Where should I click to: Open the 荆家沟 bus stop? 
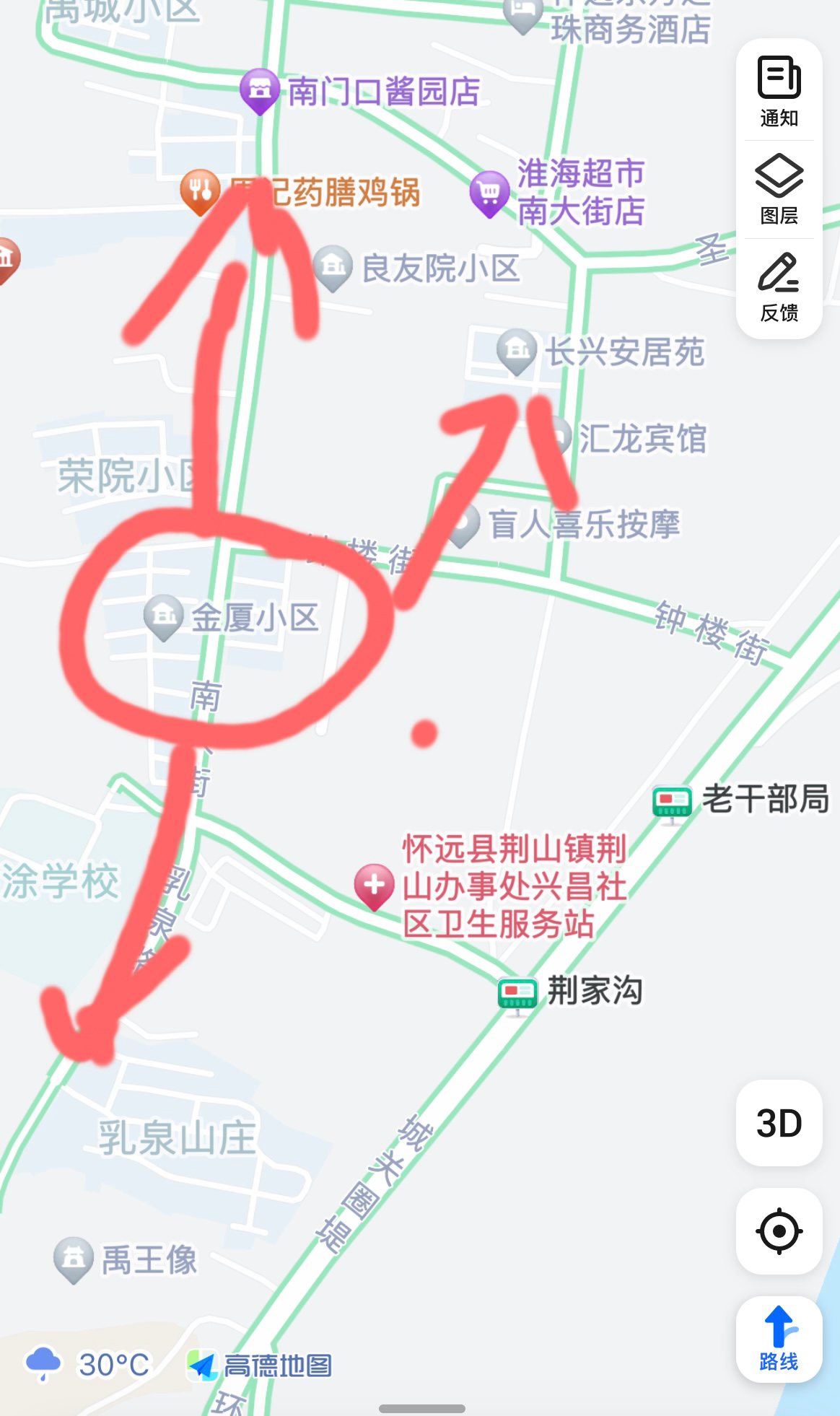(517, 994)
